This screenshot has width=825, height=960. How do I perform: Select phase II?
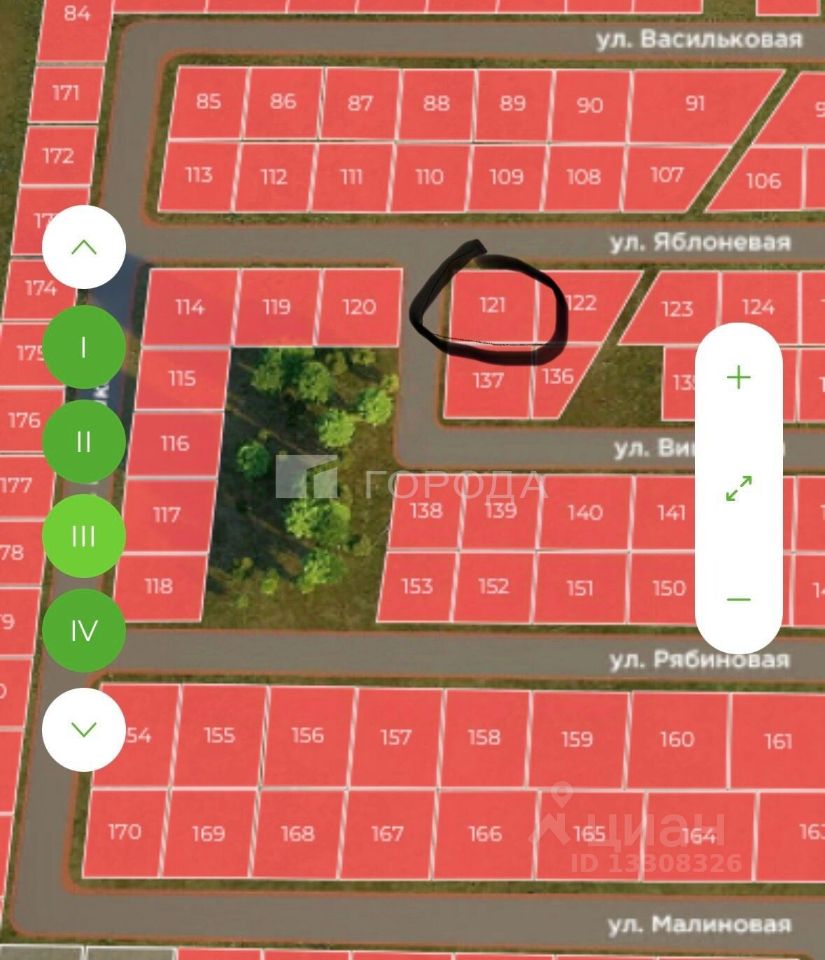pos(84,441)
